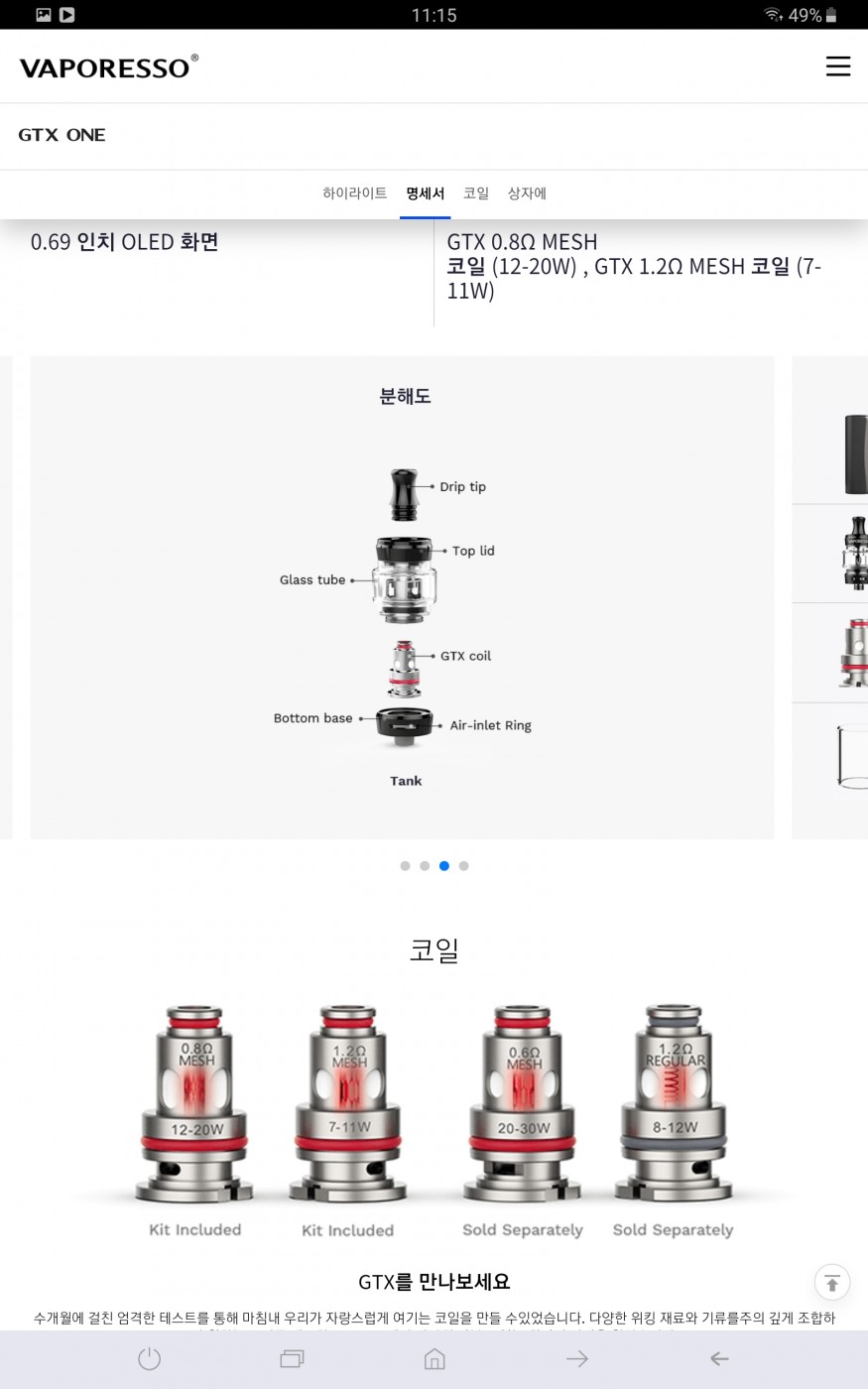Select the first carousel page dot
Image resolution: width=868 pixels, height=1389 pixels.
pyautogui.click(x=405, y=866)
